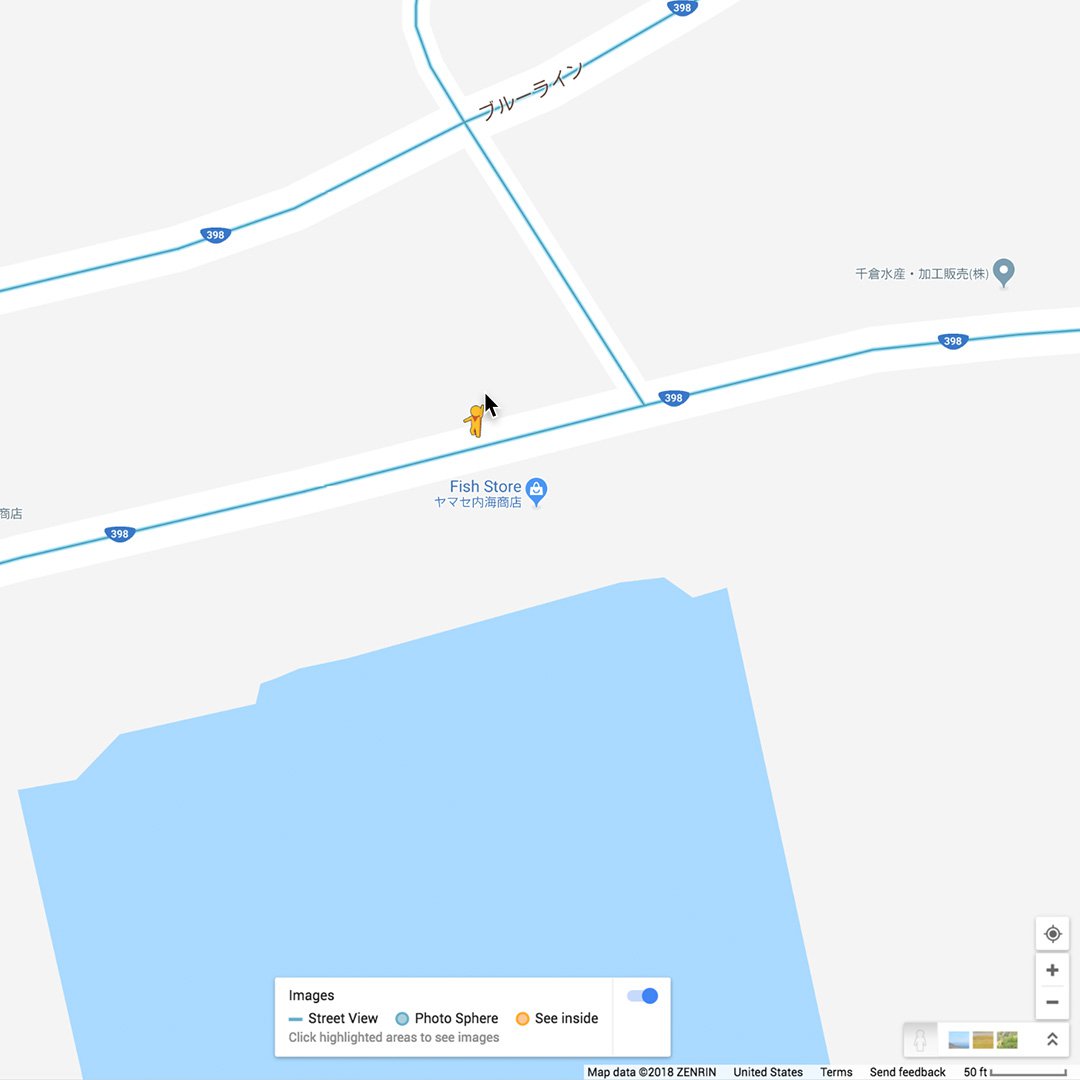Turn off the Images layer toggle

point(642,996)
